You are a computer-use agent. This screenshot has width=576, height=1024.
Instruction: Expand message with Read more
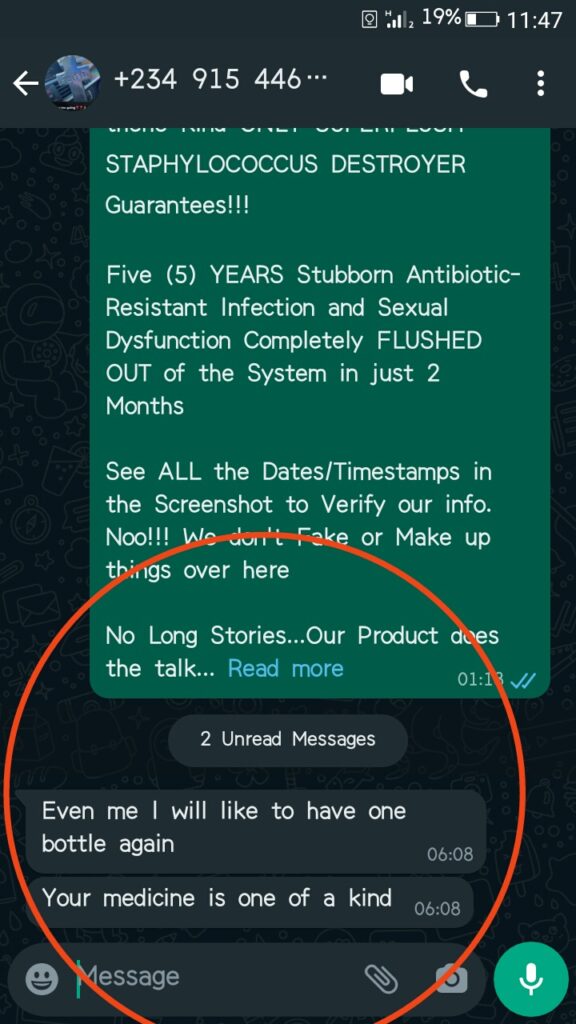point(285,668)
